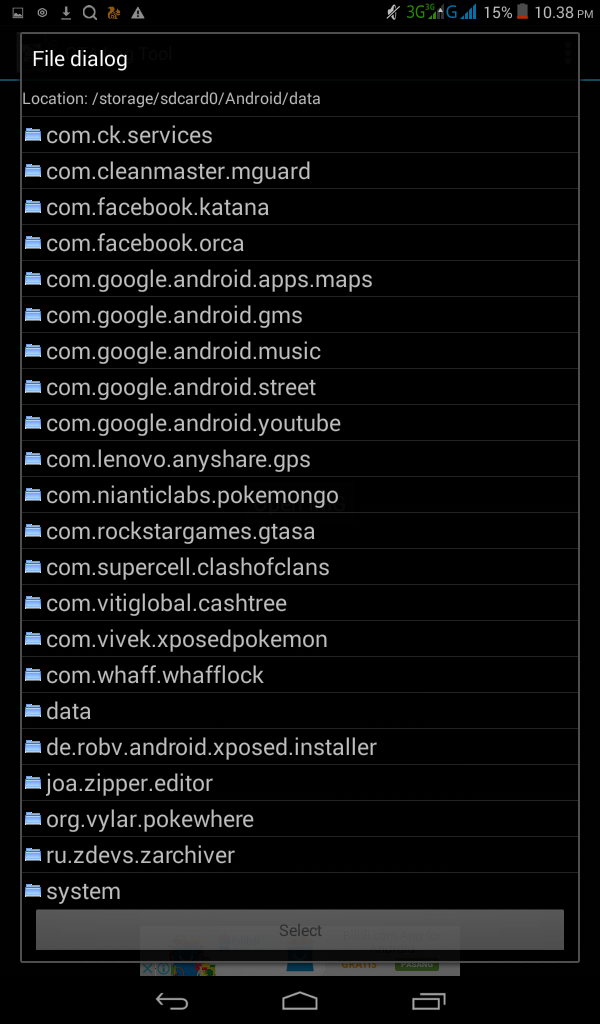Open the ru.zdevs.zarchiver folder
600x1024 pixels.
coord(140,855)
